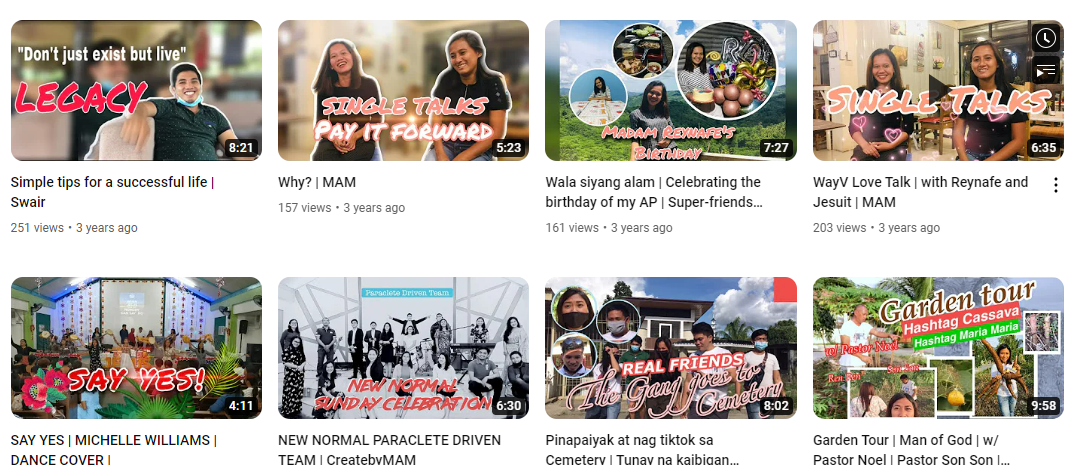This screenshot has height=465, width=1074.
Task: Watch the SAY YES dance cover video
Action: tap(136, 347)
